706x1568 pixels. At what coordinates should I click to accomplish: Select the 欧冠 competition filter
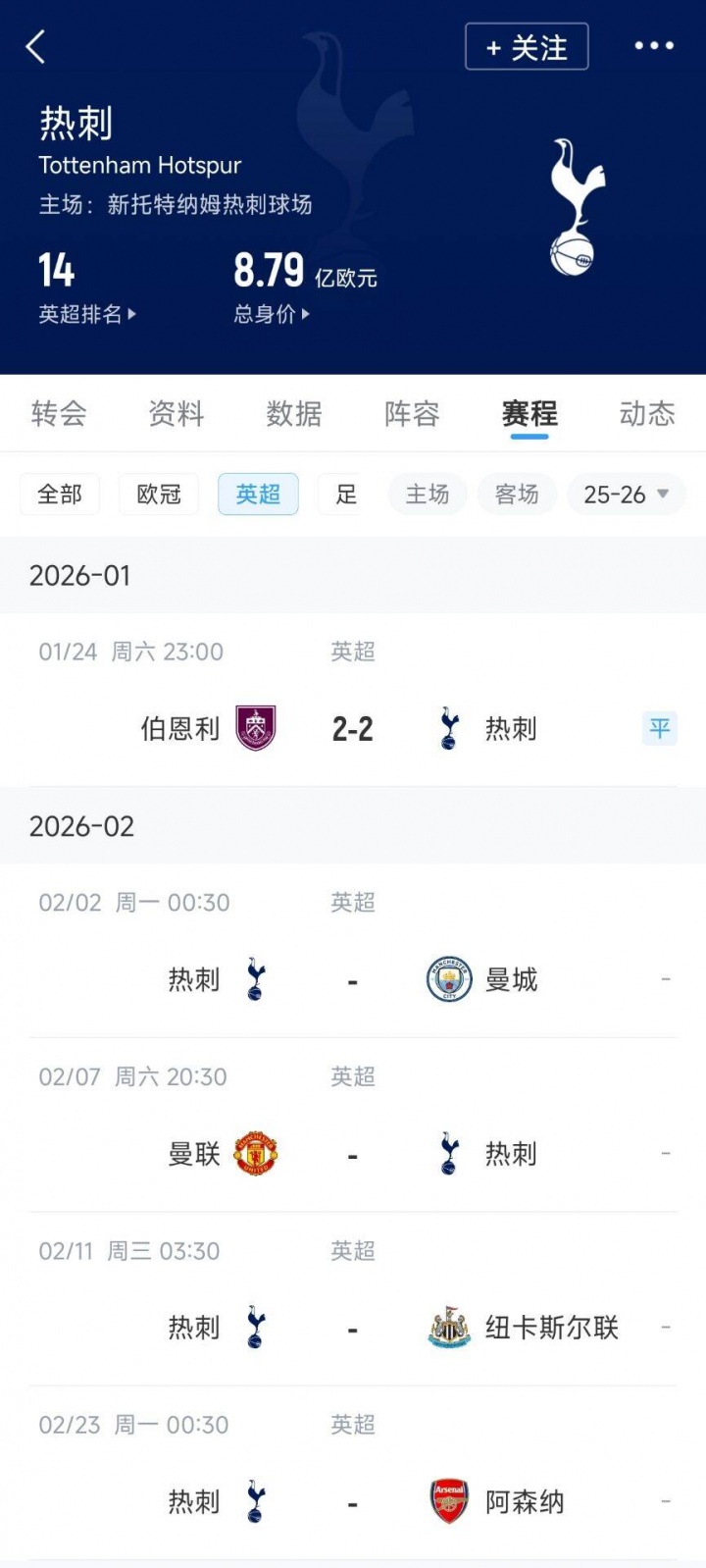pos(159,495)
